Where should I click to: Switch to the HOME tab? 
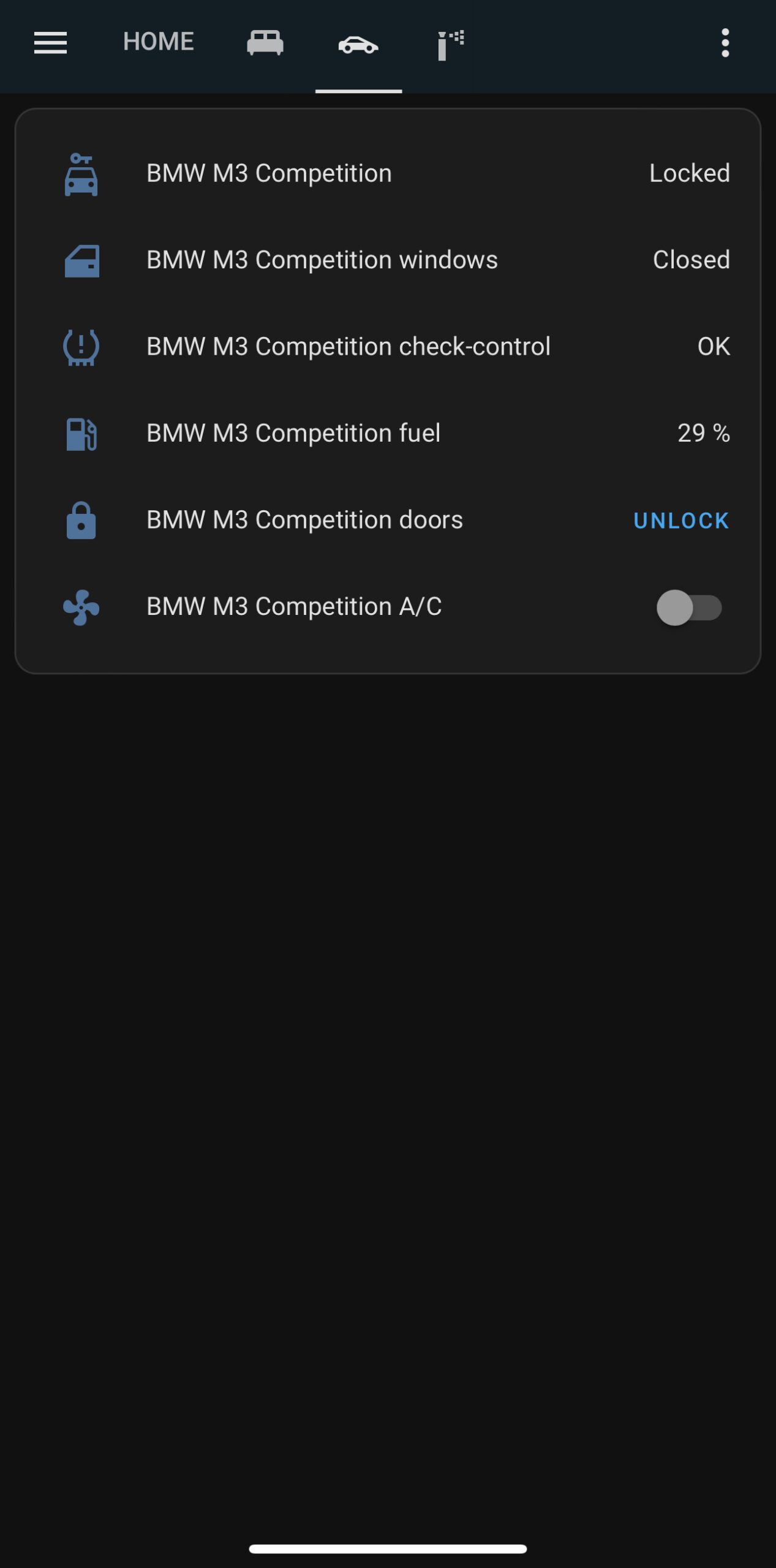[x=158, y=42]
